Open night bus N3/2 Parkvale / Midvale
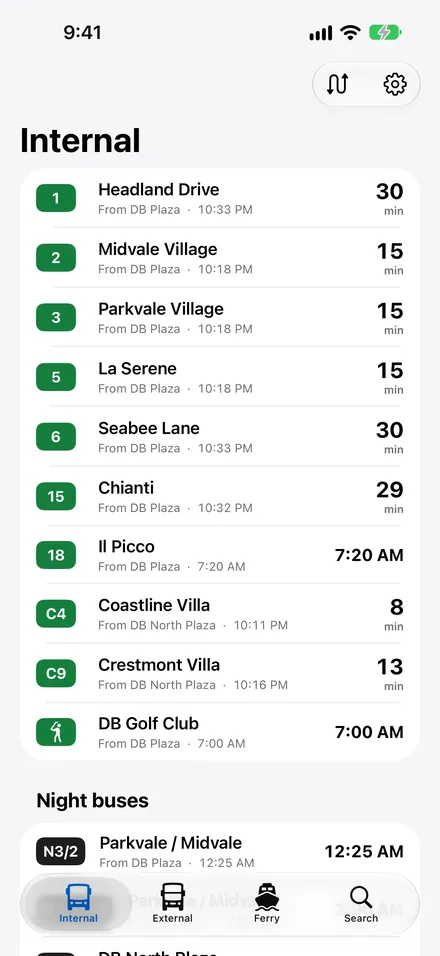This screenshot has height=956, width=440. [220, 851]
